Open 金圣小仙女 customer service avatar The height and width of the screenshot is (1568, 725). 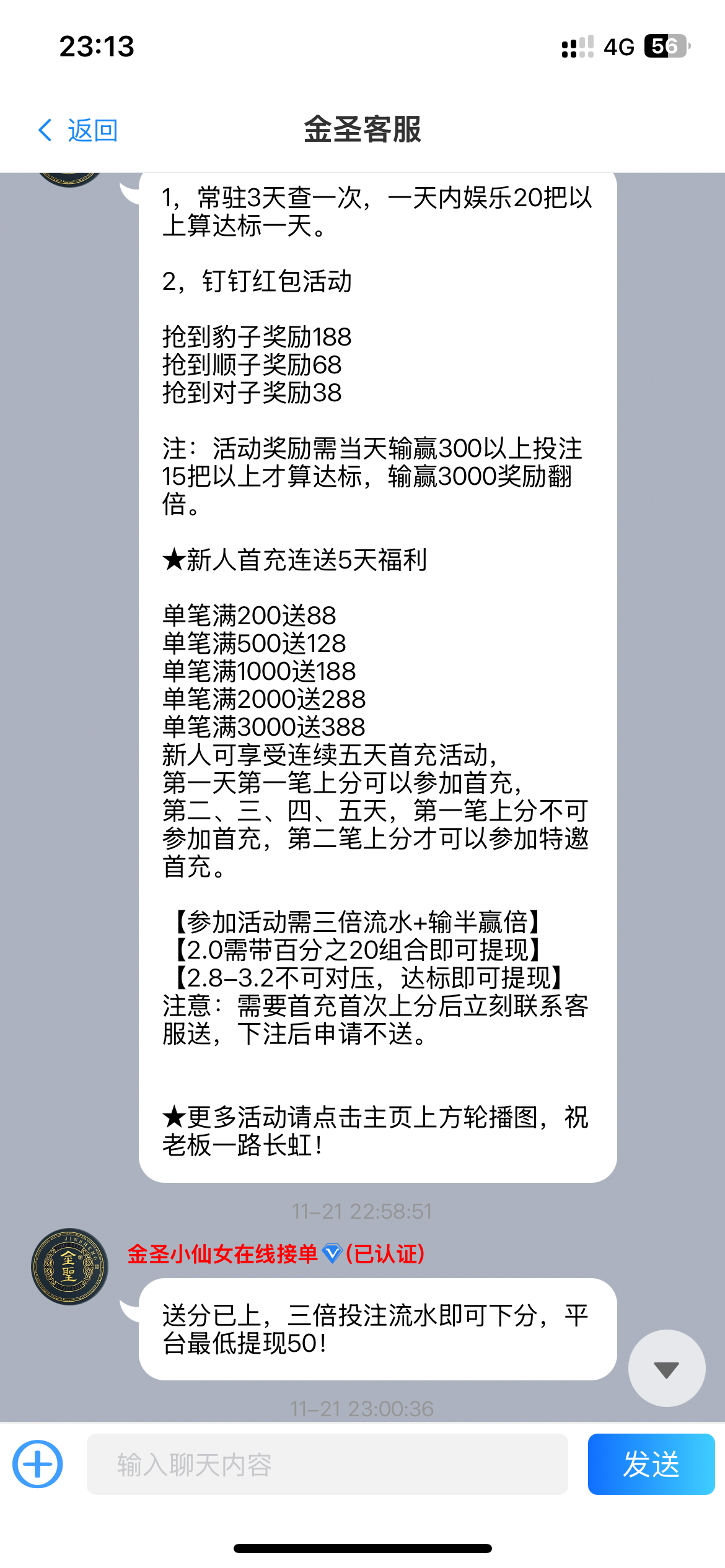[x=69, y=1267]
